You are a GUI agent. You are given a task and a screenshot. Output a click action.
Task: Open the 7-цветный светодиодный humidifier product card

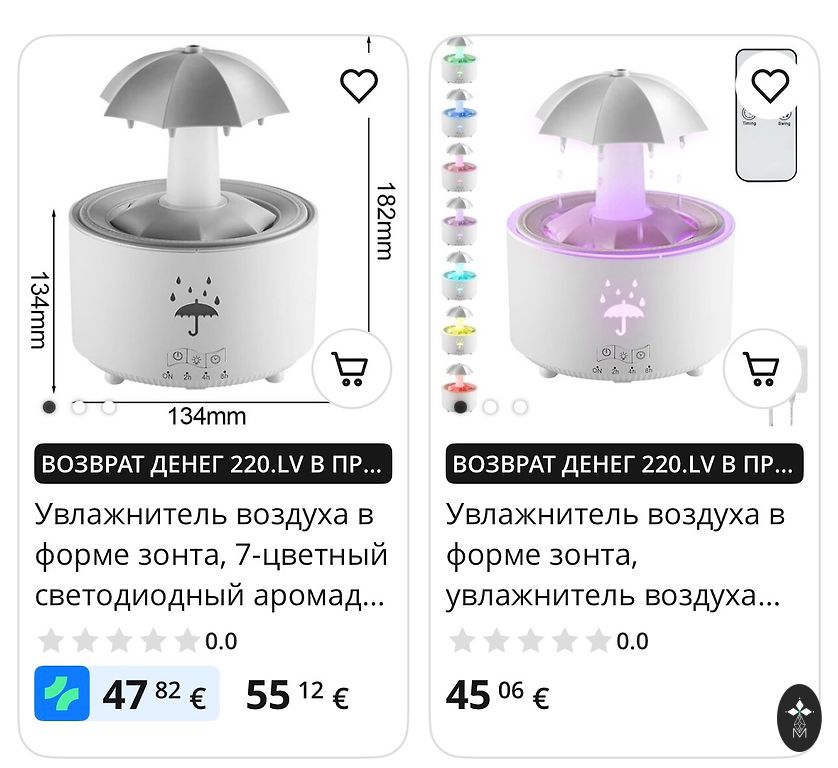(x=211, y=555)
